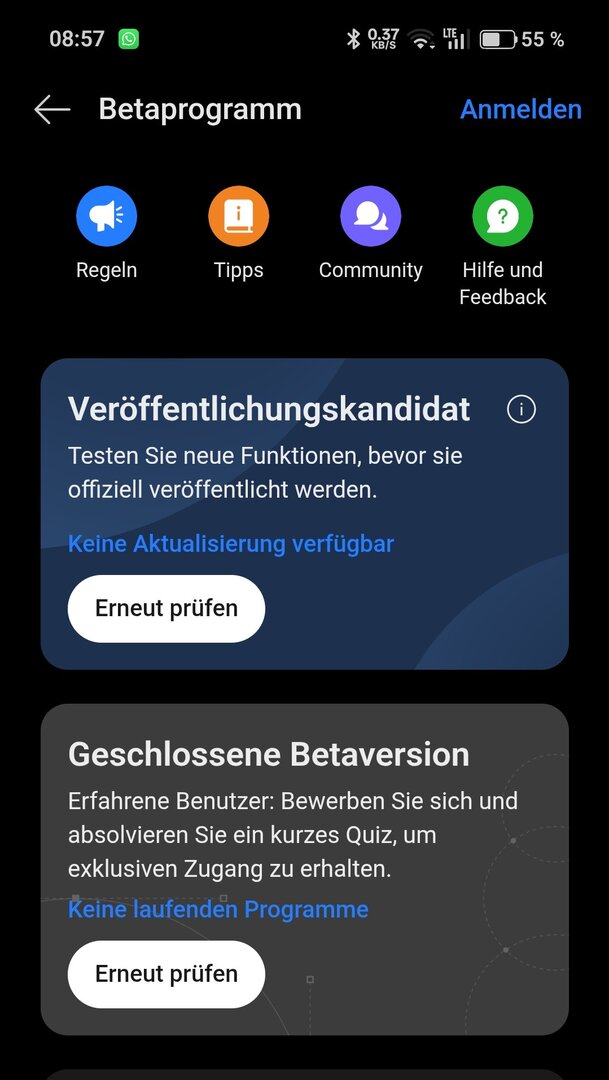
Task: Open the Tipps shortcut
Action: pyautogui.click(x=238, y=216)
